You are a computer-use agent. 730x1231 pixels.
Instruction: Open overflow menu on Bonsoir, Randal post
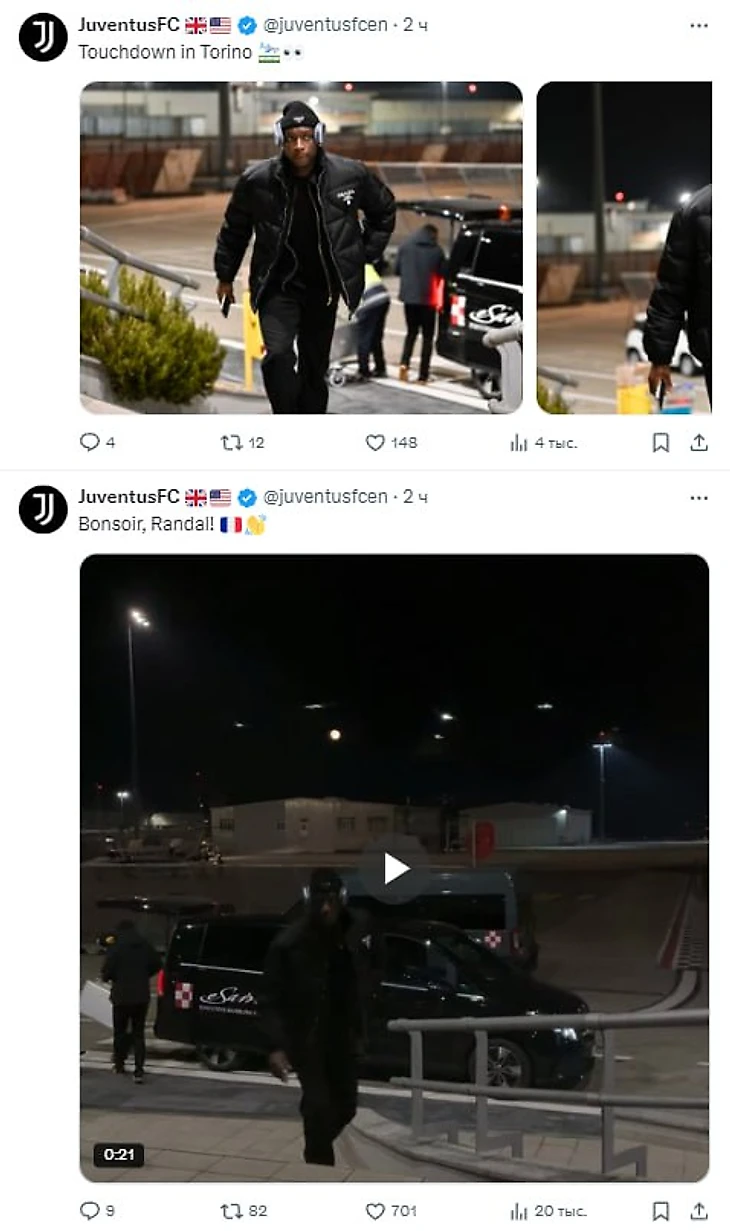click(697, 497)
